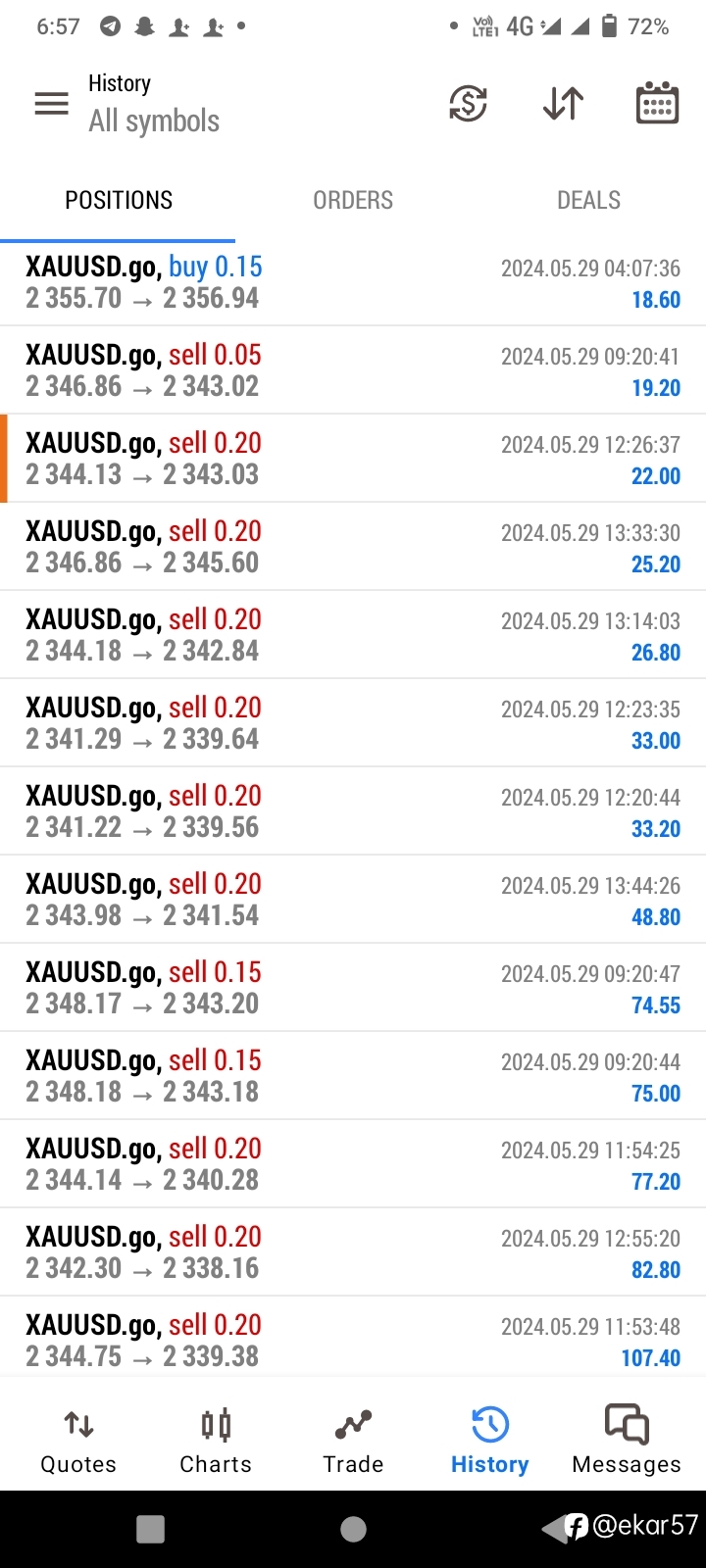706x1568 pixels.
Task: Open the sell position with 107.40 profit
Action: point(353,1341)
